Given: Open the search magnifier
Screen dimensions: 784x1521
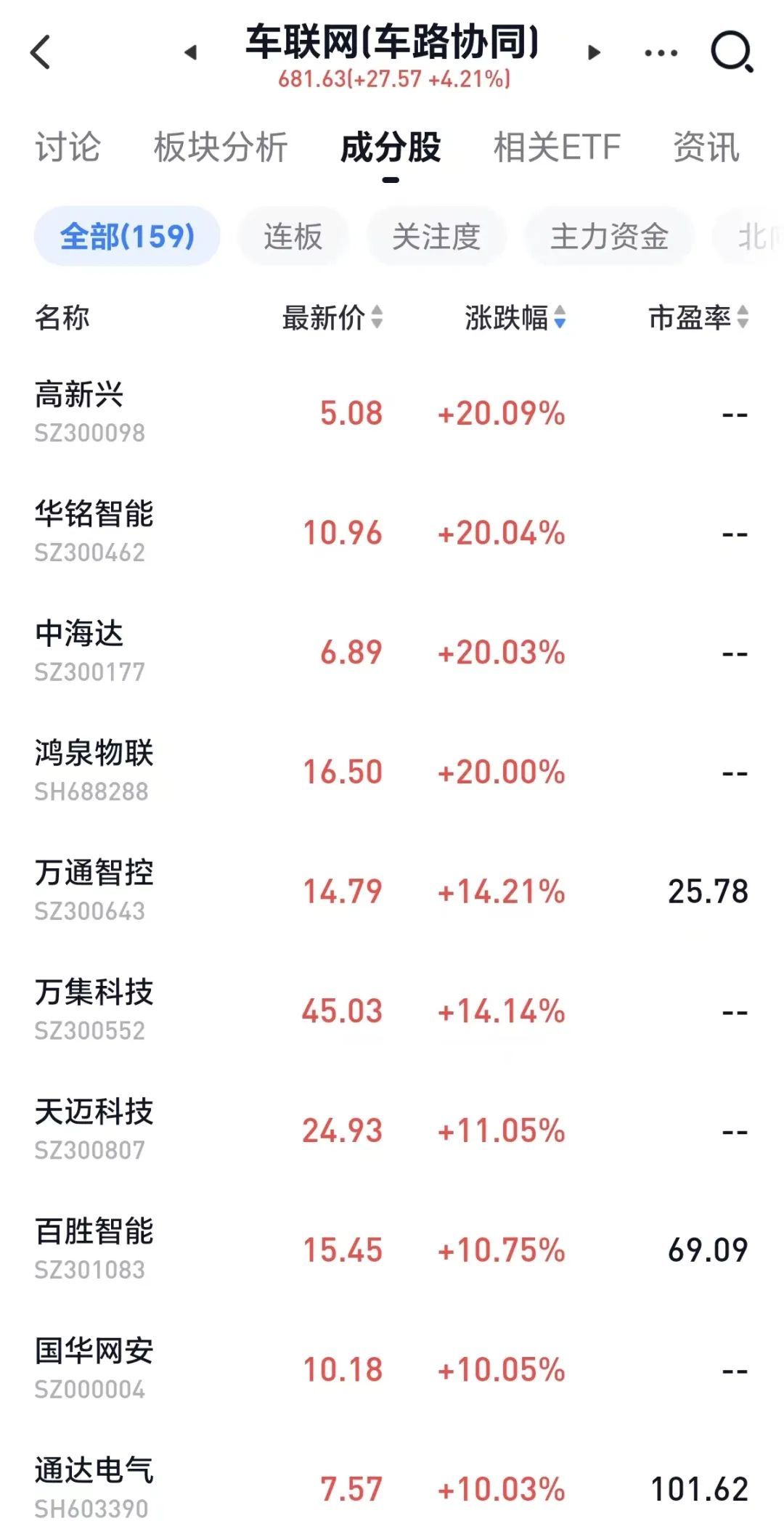Looking at the screenshot, I should (731, 52).
